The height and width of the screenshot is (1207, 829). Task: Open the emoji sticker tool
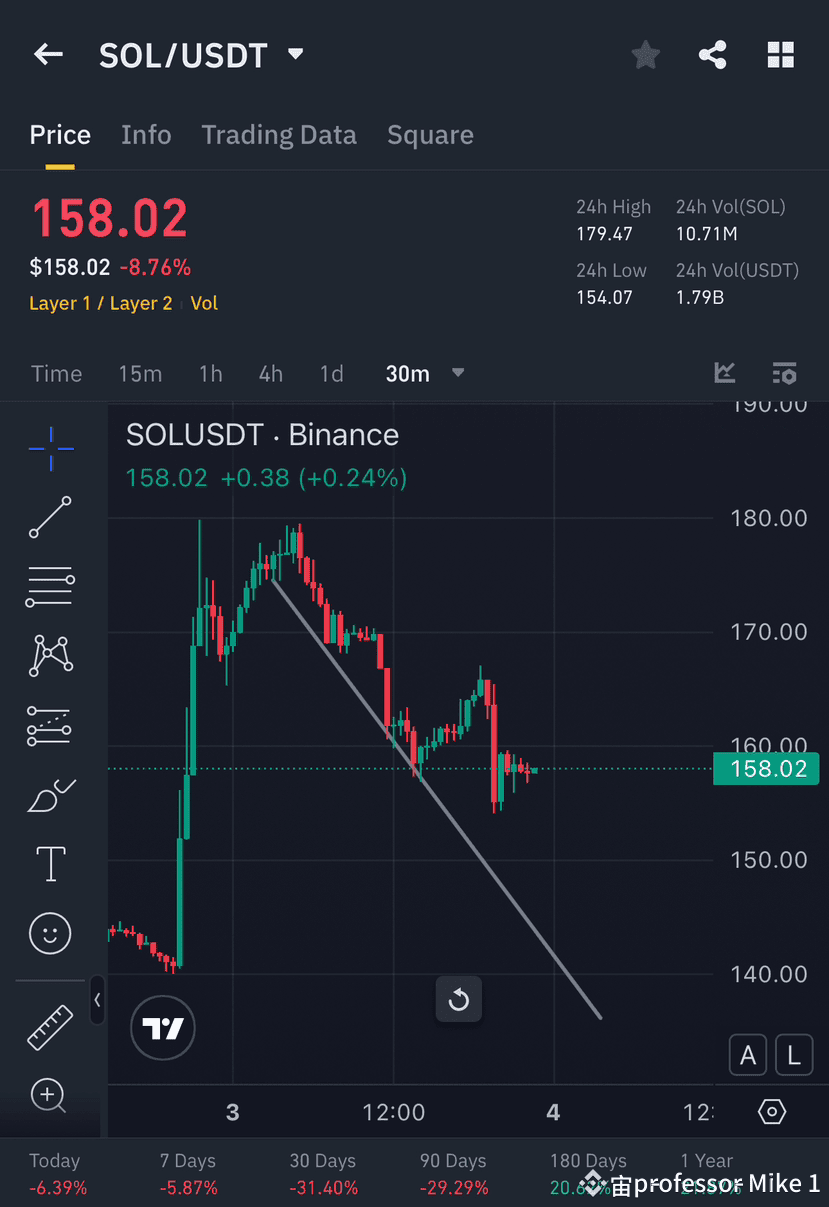click(49, 933)
